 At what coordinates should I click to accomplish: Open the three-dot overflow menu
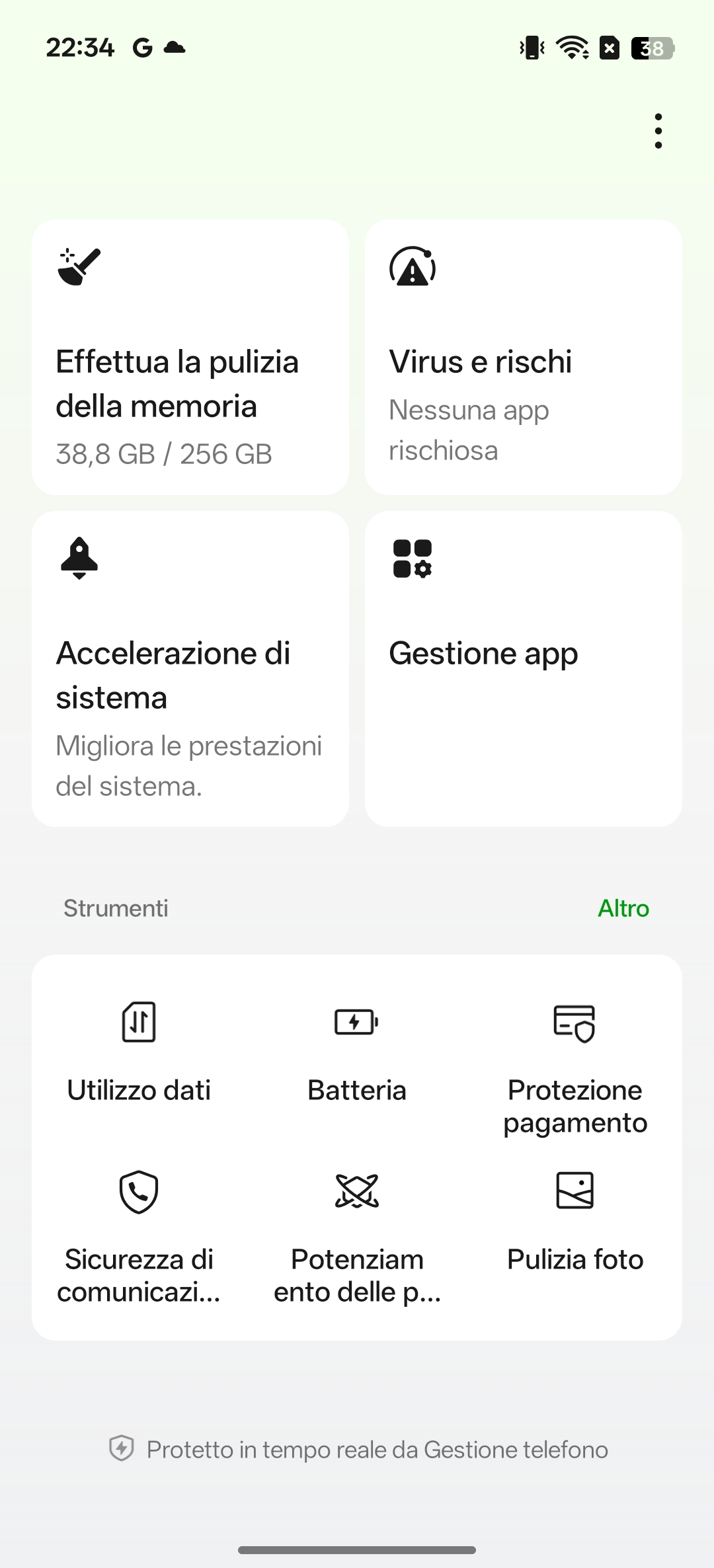(x=658, y=131)
